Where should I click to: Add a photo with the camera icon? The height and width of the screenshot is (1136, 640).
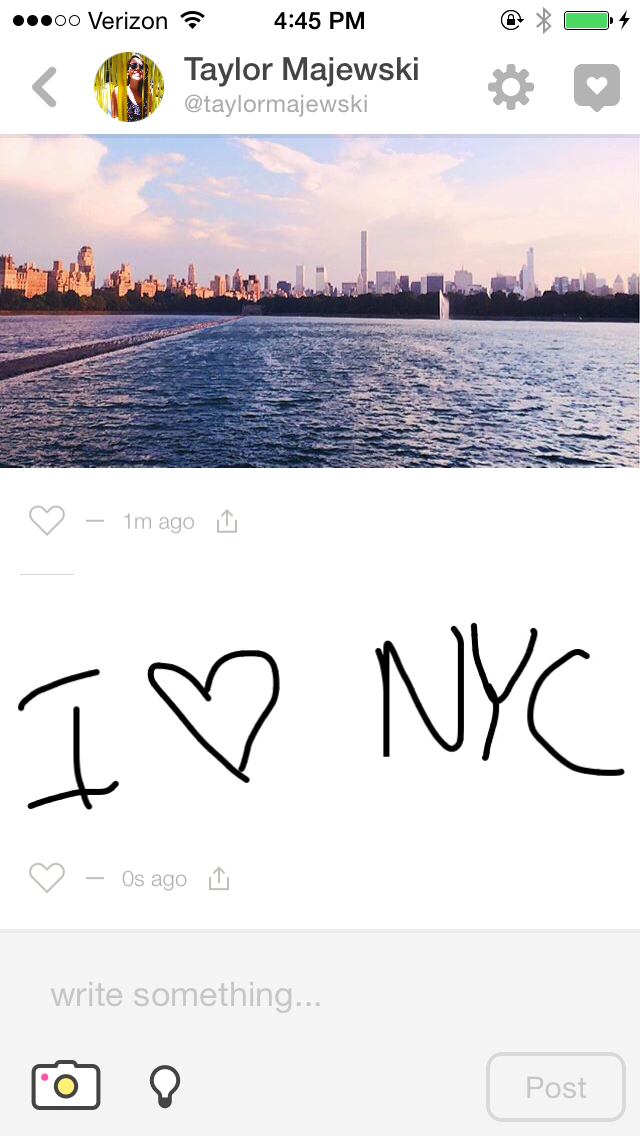click(66, 1085)
